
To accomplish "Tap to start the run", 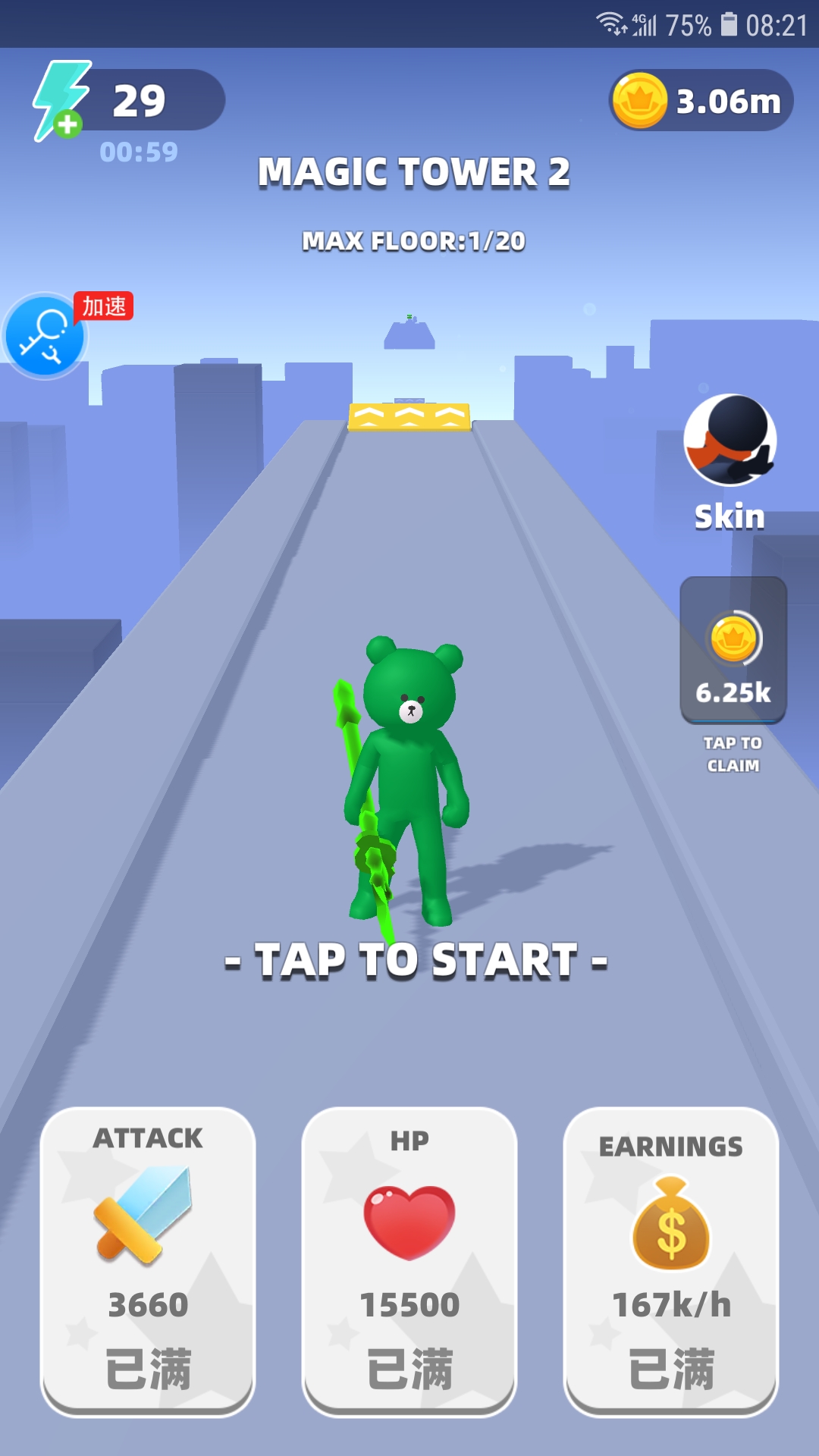I will coord(416,961).
